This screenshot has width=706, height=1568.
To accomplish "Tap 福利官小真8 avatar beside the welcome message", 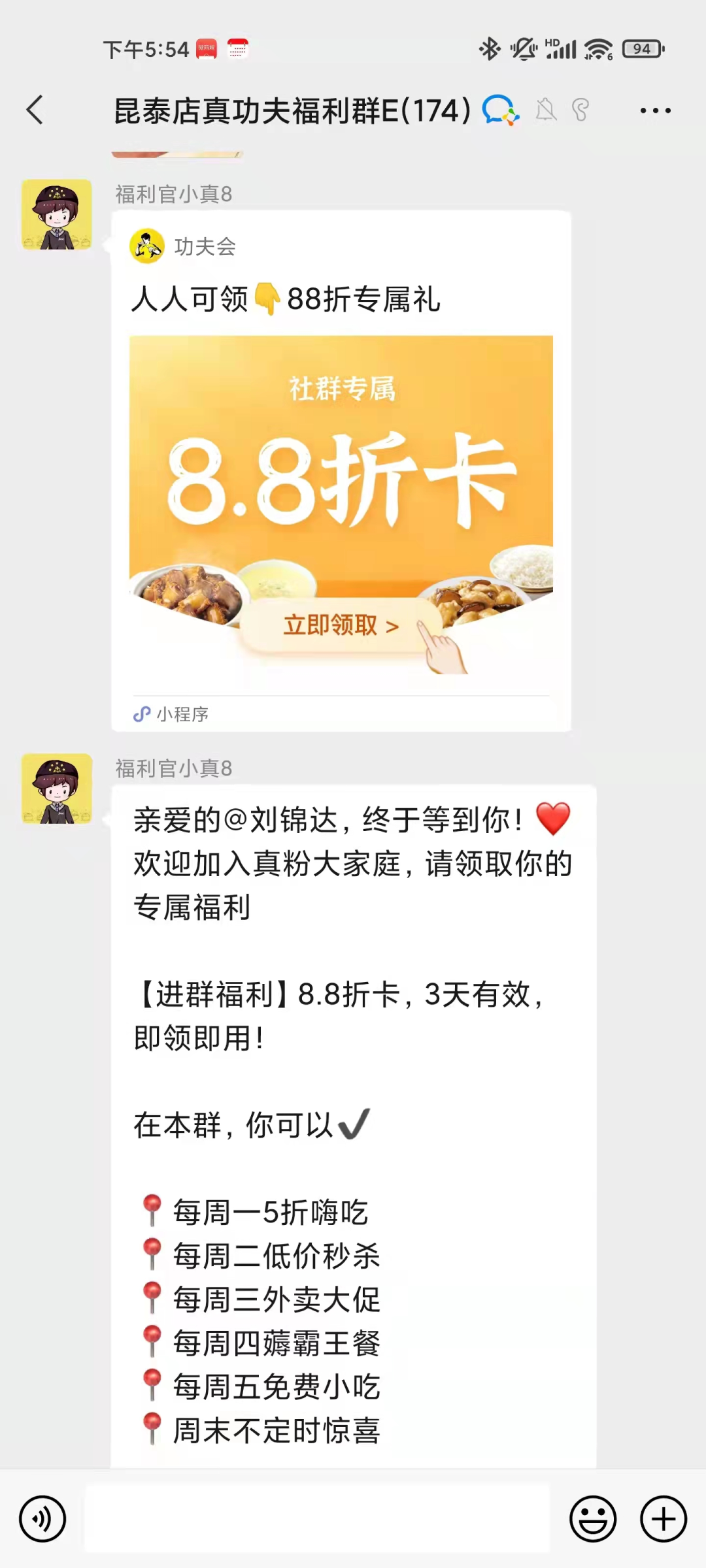I will pyautogui.click(x=57, y=789).
